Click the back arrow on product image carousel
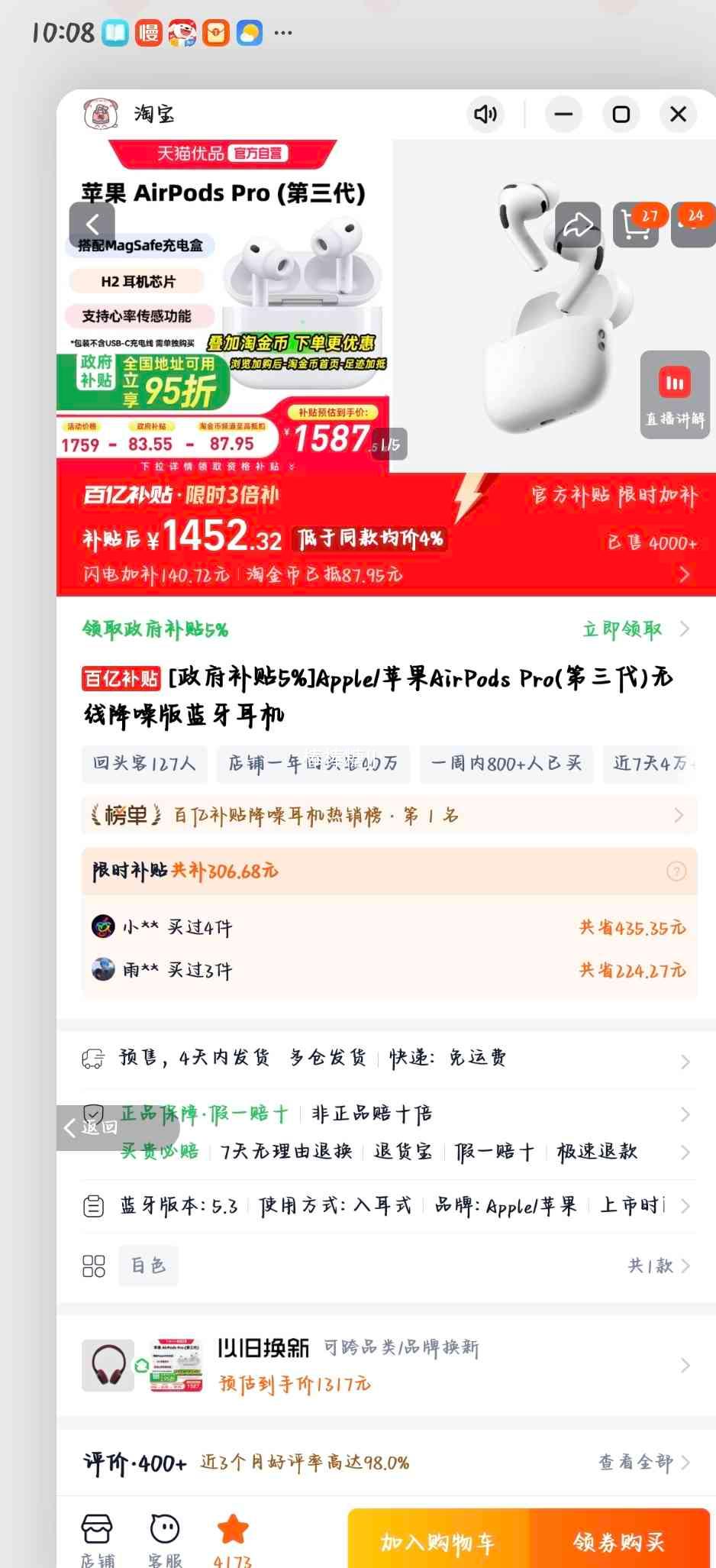 92,225
